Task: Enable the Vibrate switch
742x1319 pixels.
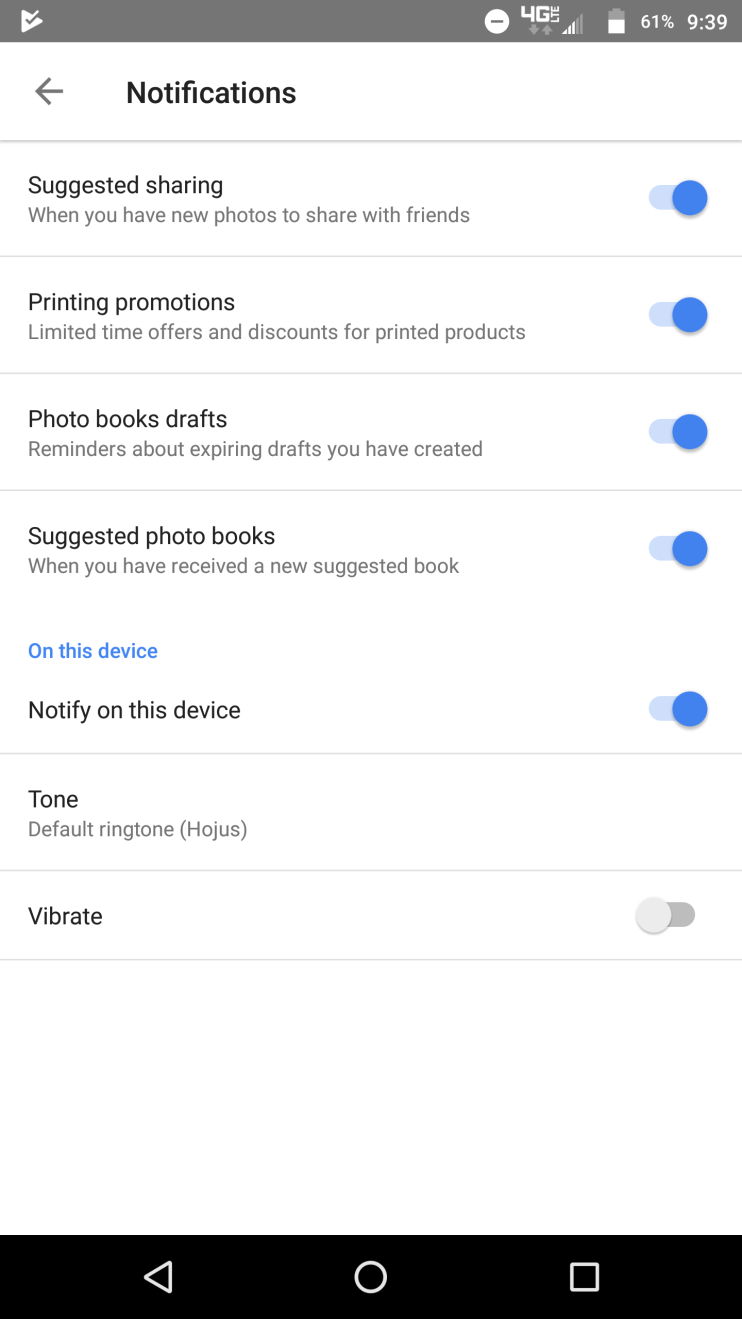Action: (666, 915)
